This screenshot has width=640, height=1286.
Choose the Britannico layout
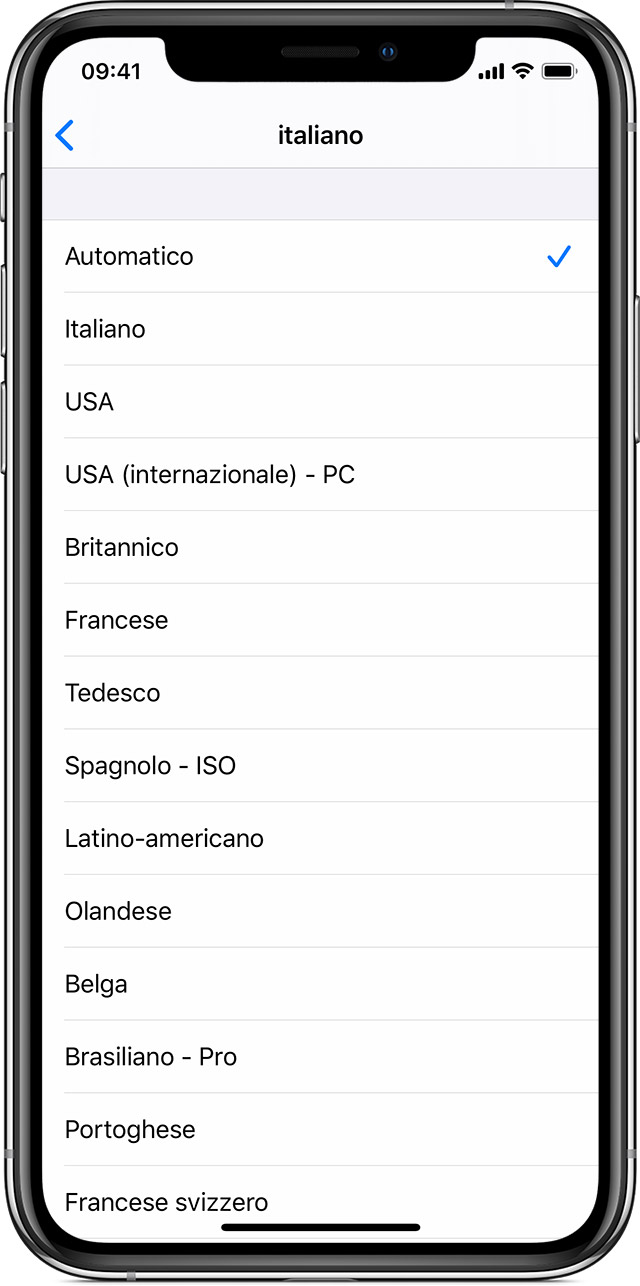[x=122, y=547]
